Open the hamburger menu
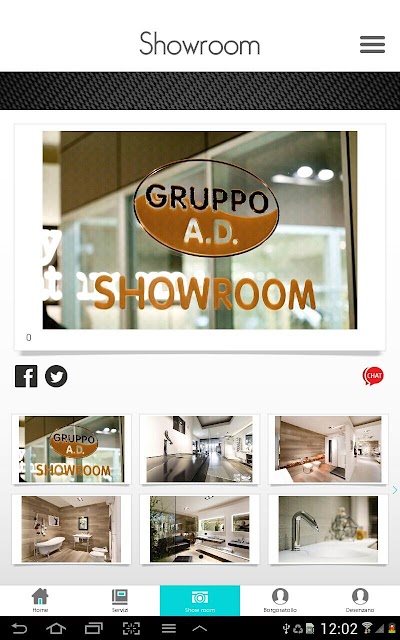Viewport: 400px width, 640px height. click(372, 44)
